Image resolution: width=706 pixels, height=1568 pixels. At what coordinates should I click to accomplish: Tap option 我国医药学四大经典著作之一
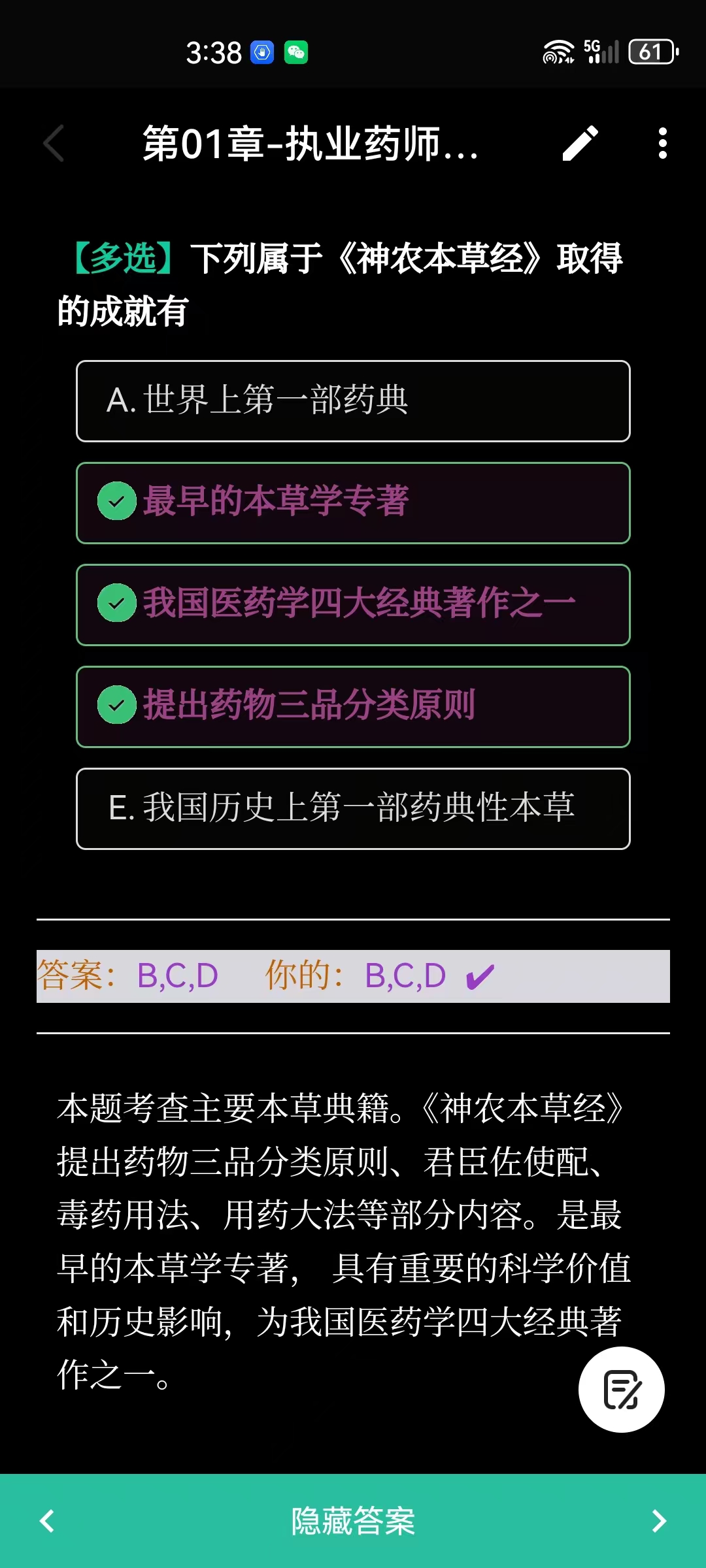point(353,605)
